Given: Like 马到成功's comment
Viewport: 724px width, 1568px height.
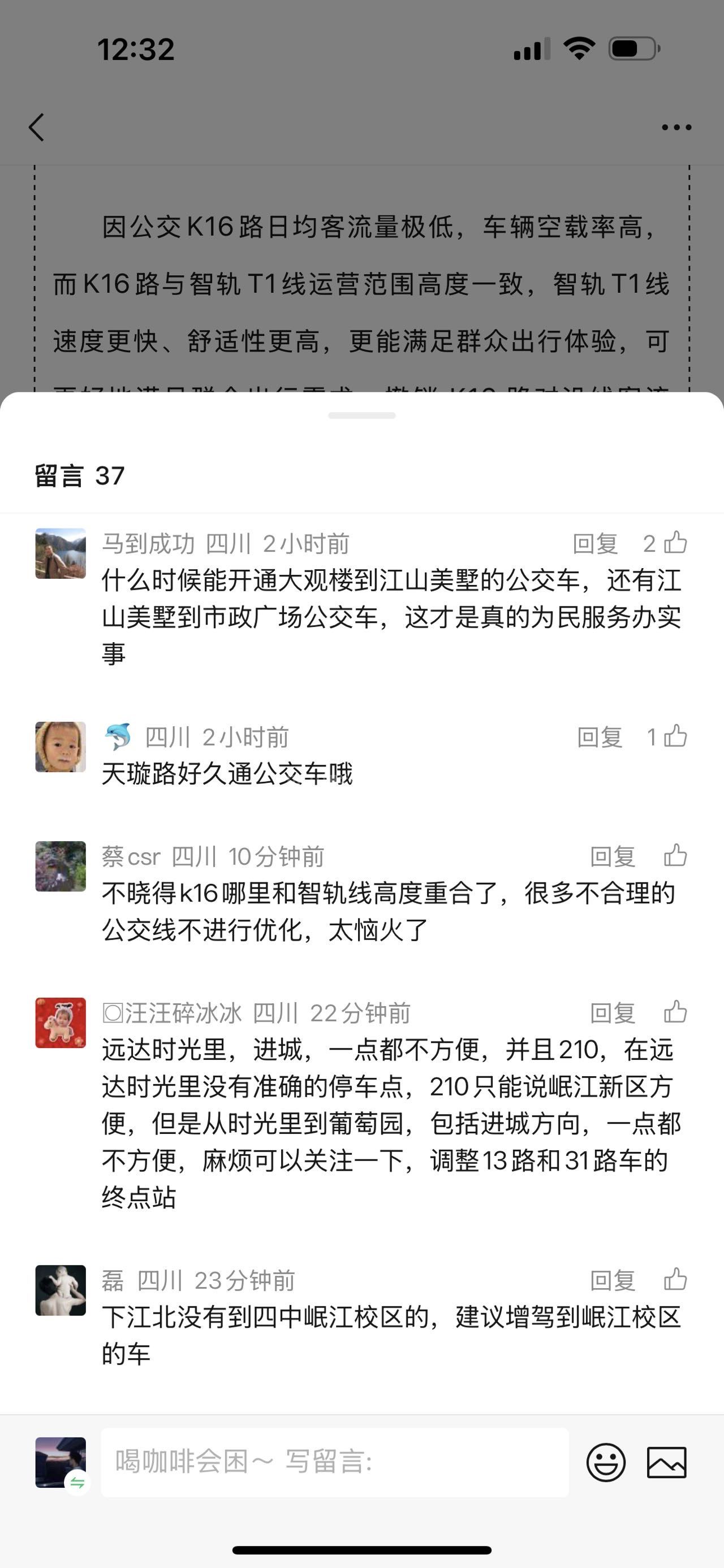Looking at the screenshot, I should [675, 542].
